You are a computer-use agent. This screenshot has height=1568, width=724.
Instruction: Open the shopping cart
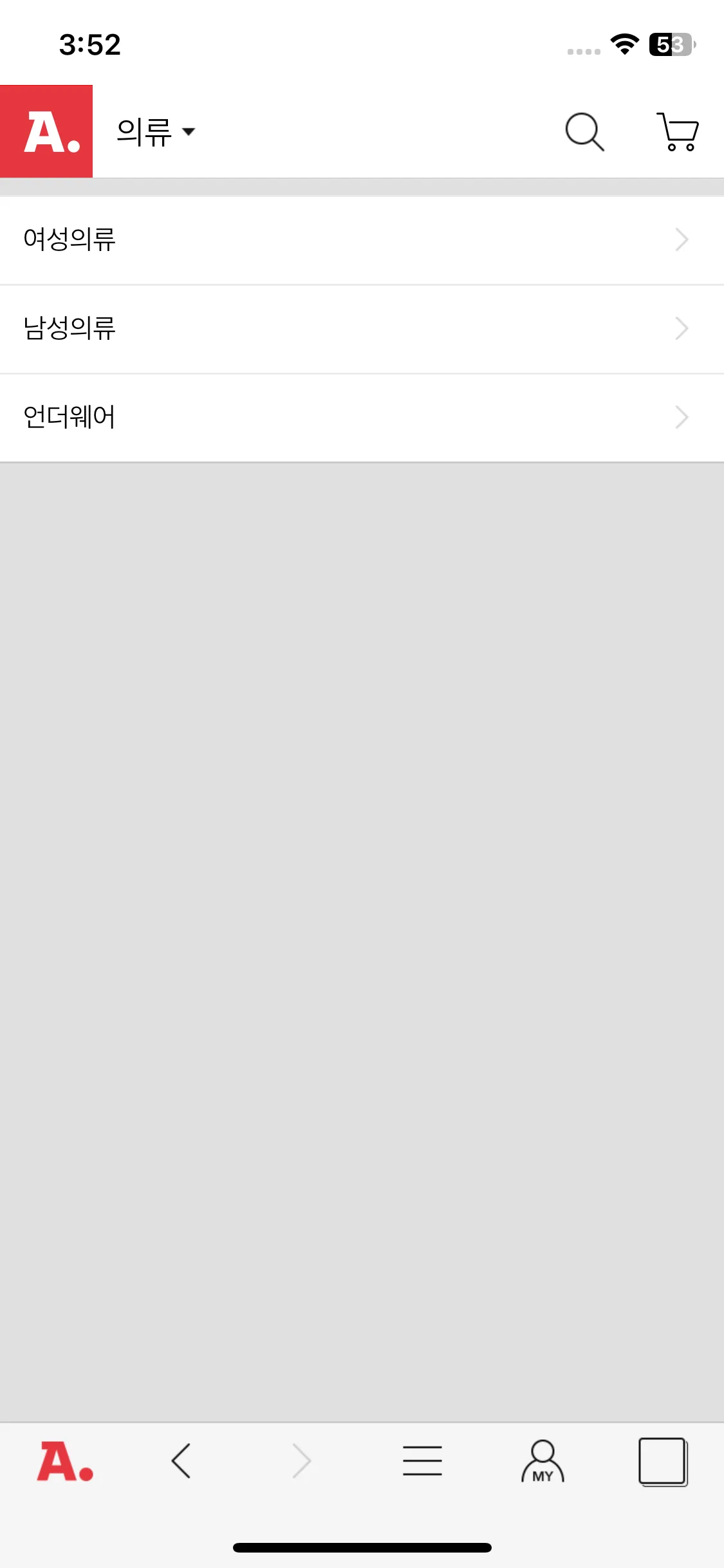click(x=678, y=132)
